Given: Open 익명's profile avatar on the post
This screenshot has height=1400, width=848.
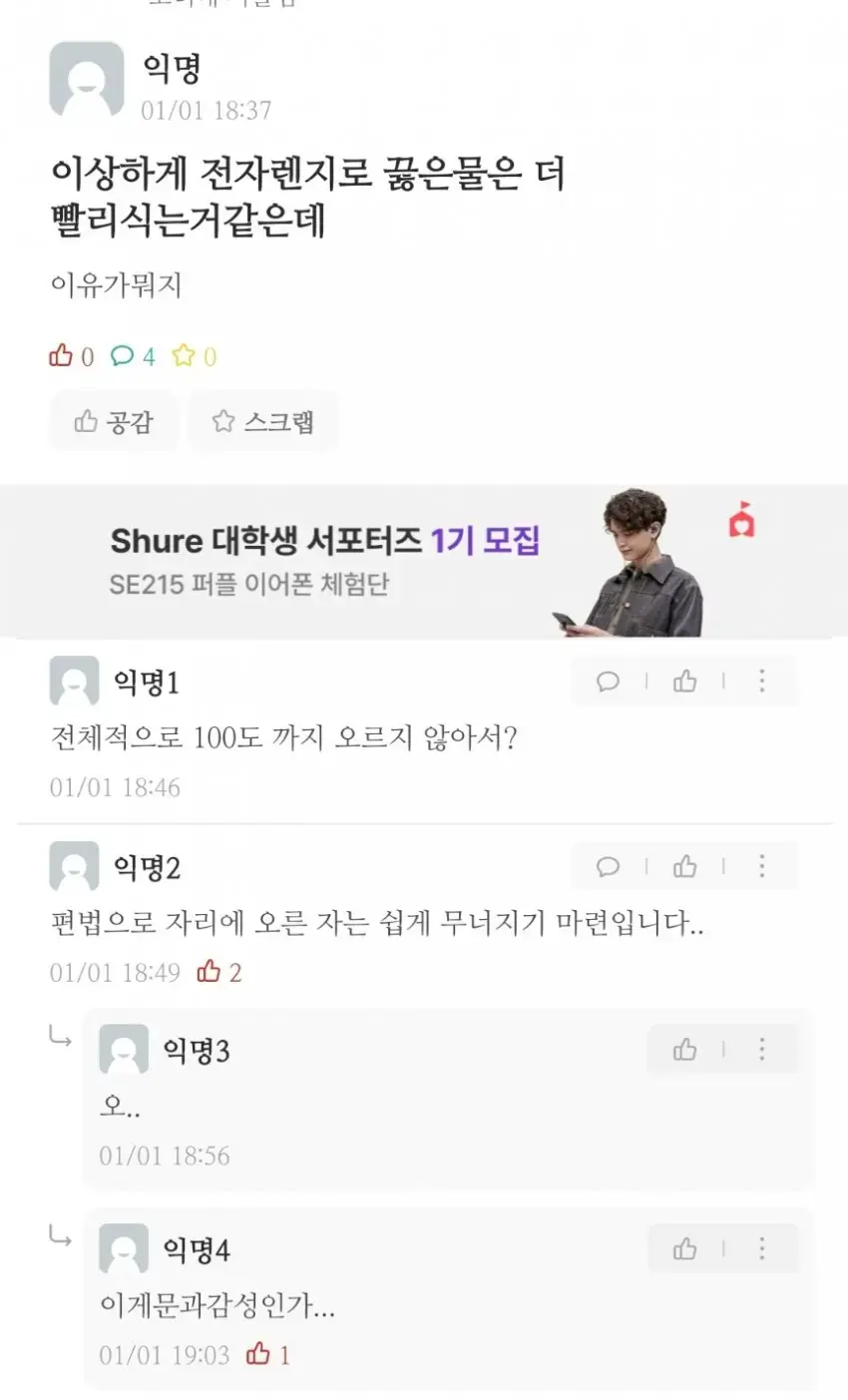Looking at the screenshot, I should [88, 80].
